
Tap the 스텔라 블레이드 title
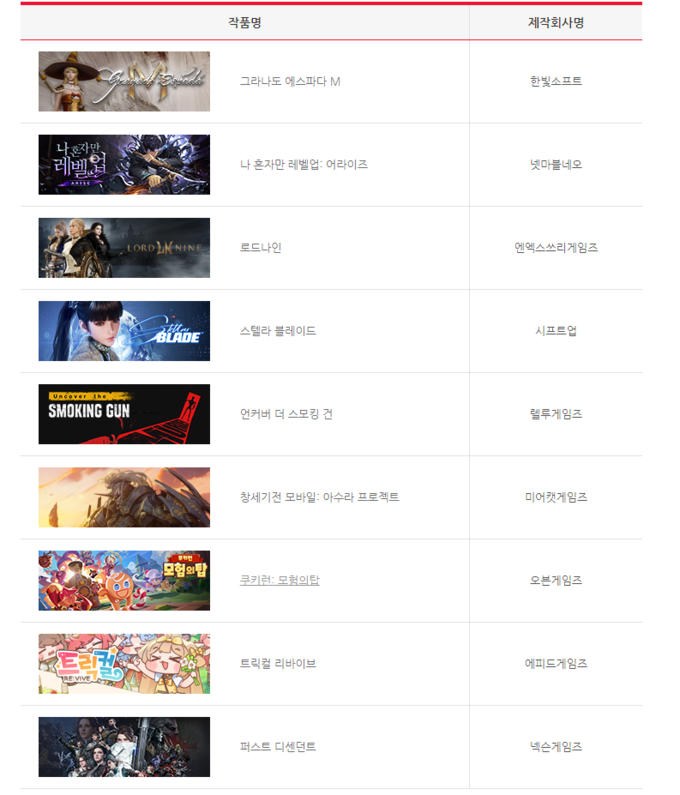pyautogui.click(x=277, y=330)
